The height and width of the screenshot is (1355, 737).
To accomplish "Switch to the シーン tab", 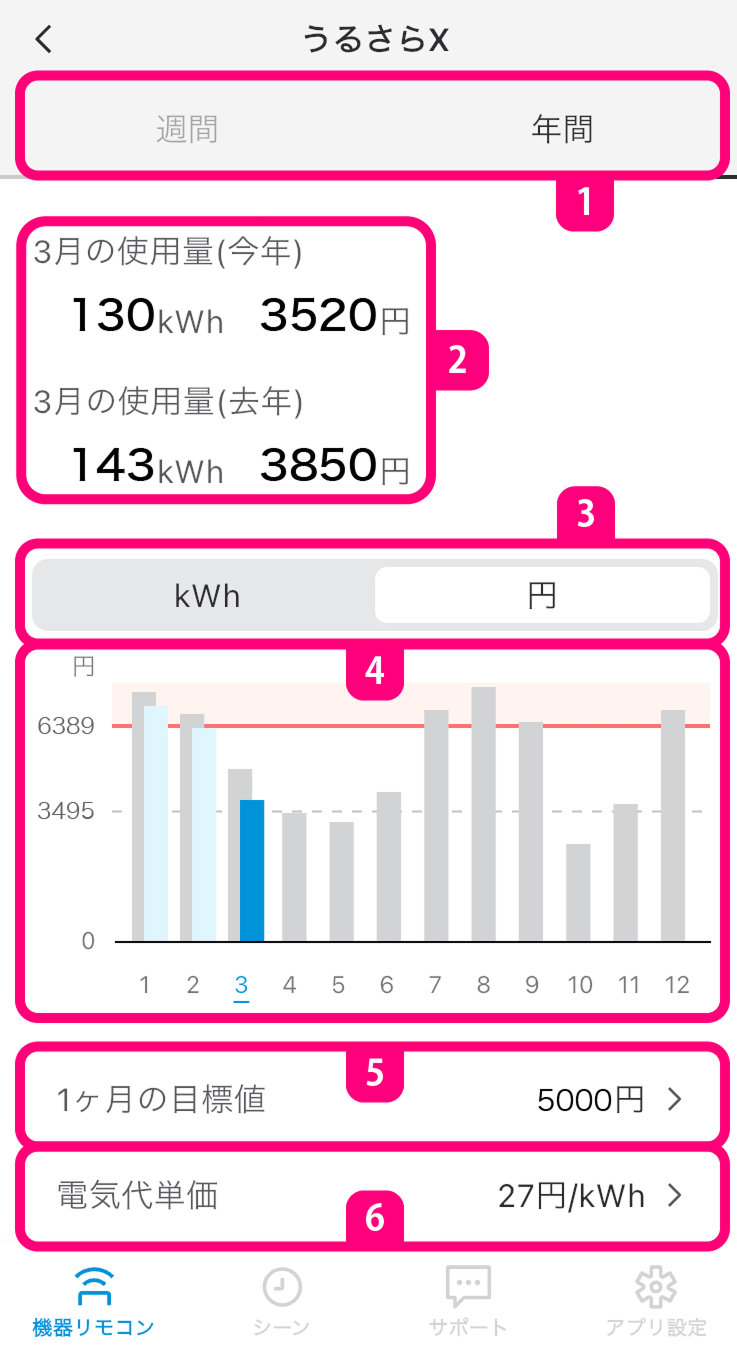I will click(281, 1301).
